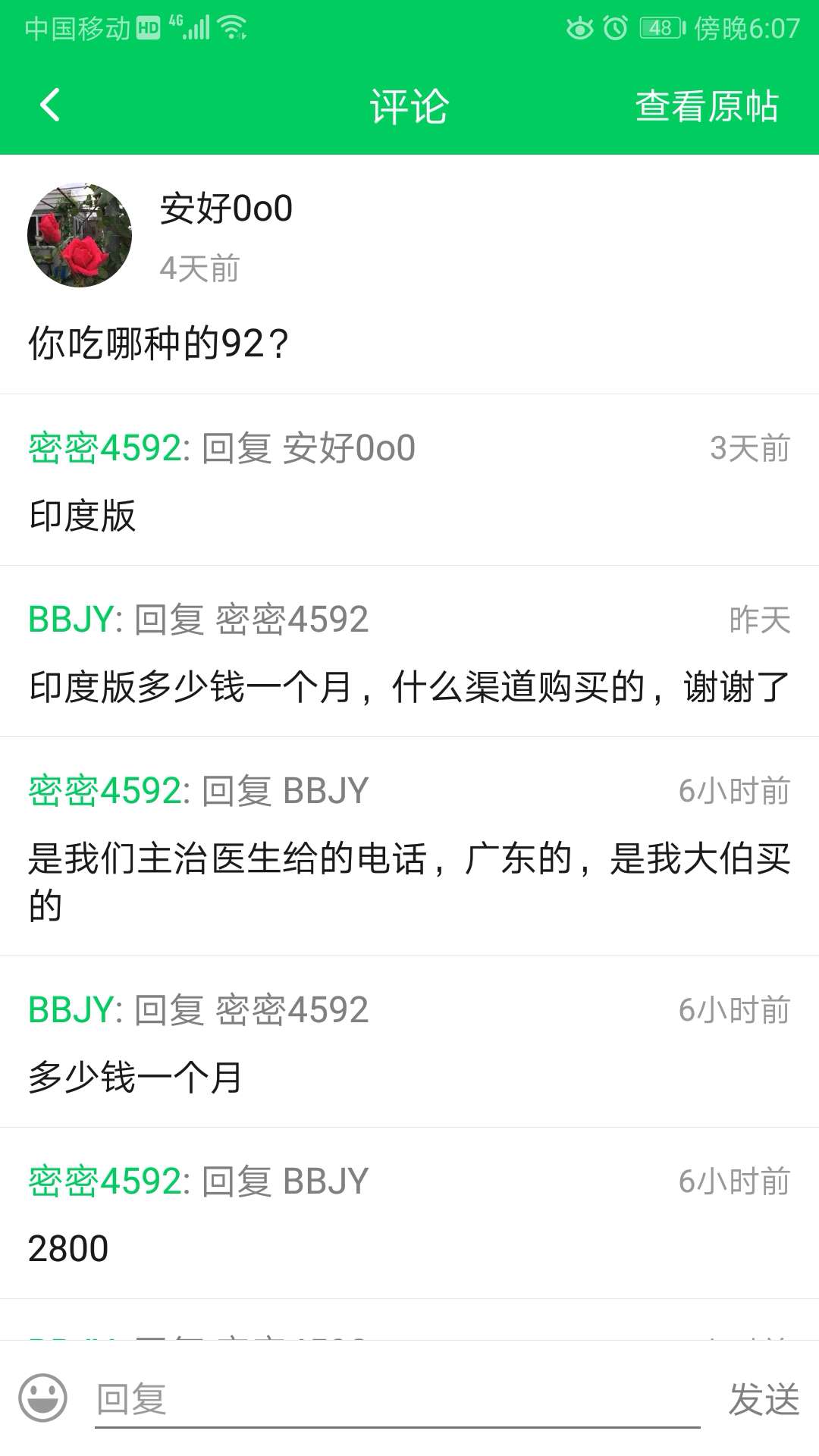Open 查看原帖 to view original post
This screenshot has height=1456, width=819.
(x=706, y=106)
